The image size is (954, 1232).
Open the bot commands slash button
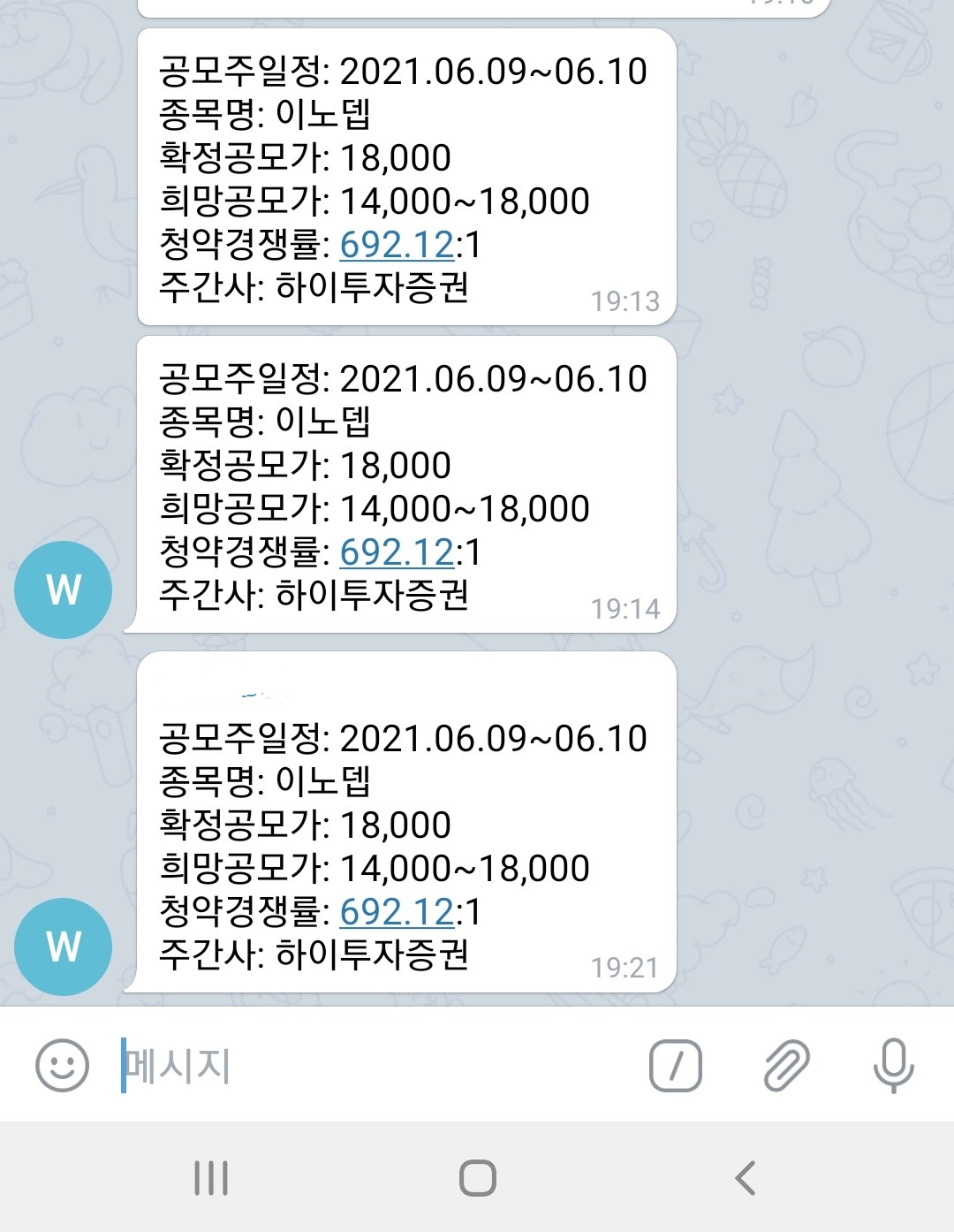tap(676, 1065)
